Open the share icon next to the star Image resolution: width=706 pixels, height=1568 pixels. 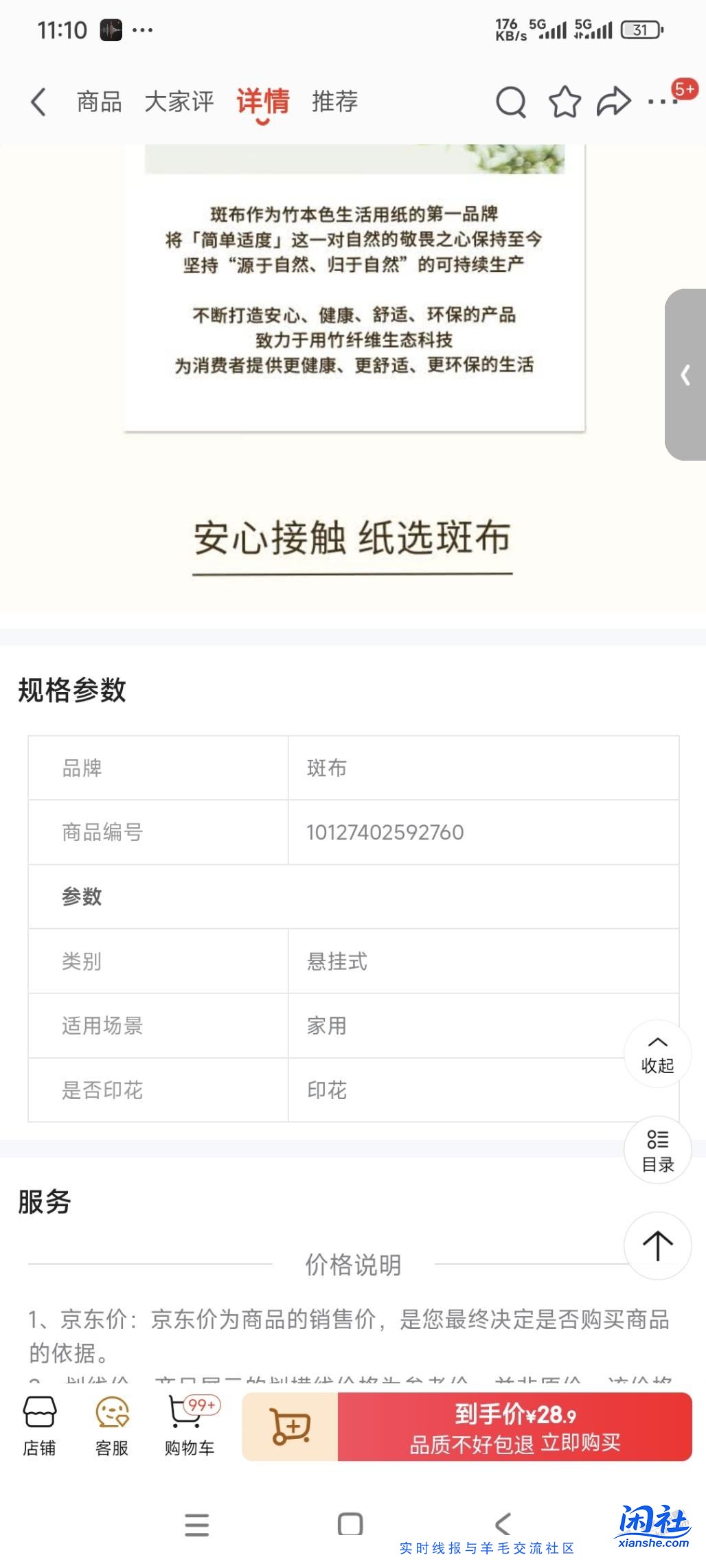pos(613,102)
